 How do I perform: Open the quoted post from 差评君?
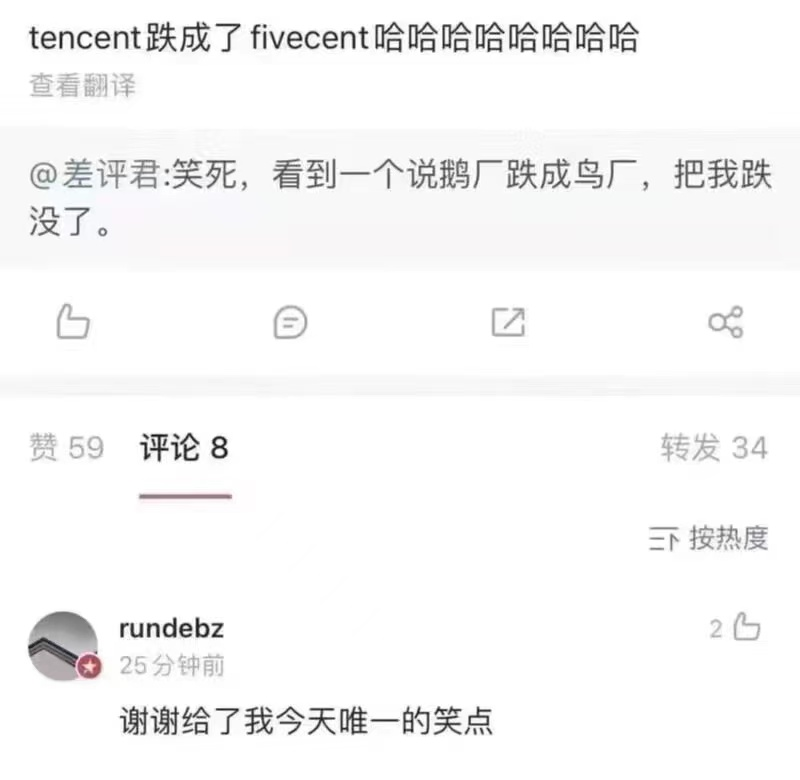tap(400, 198)
